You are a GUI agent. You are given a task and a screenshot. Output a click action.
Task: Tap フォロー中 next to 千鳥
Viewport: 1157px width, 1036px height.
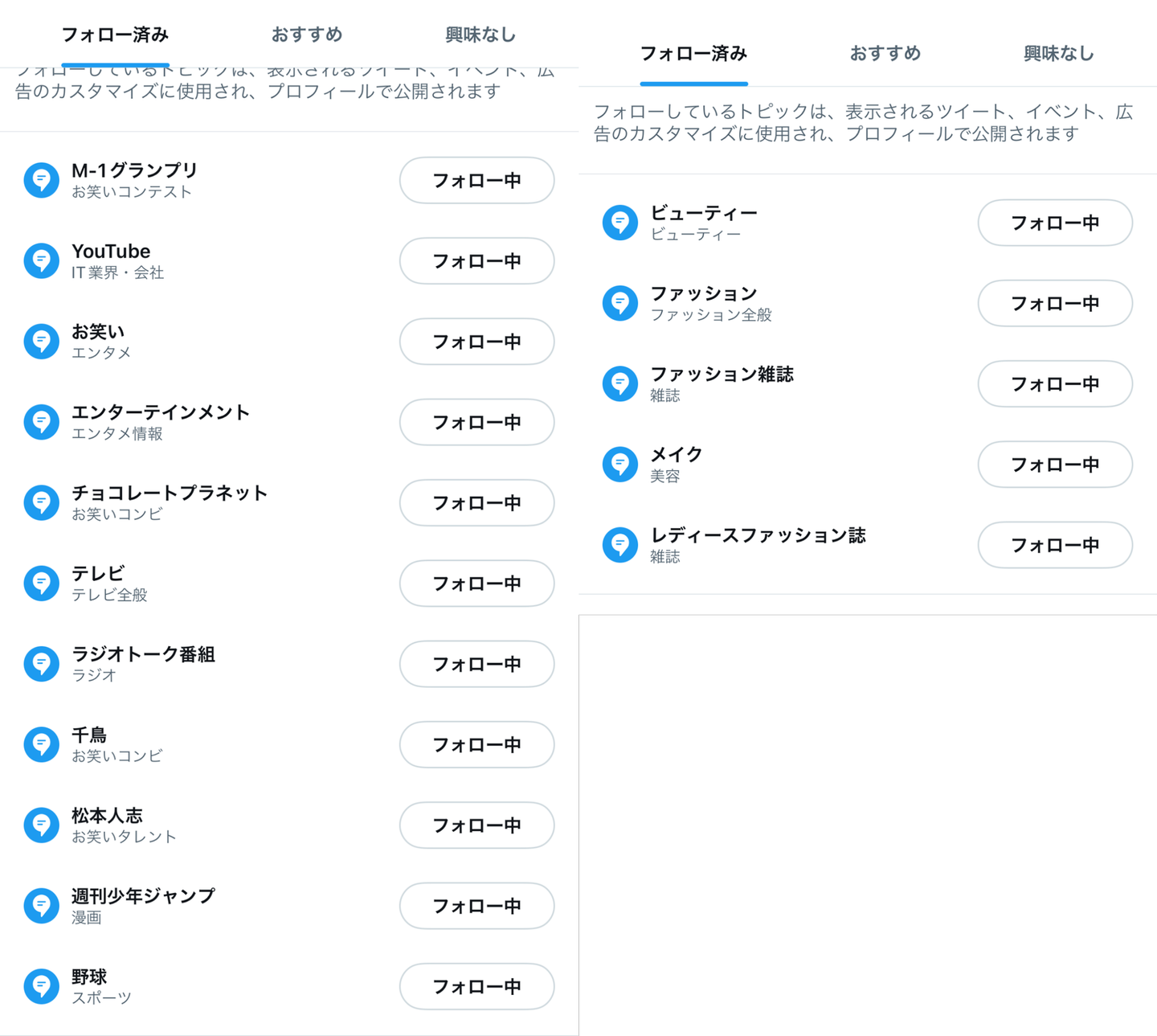[x=476, y=744]
